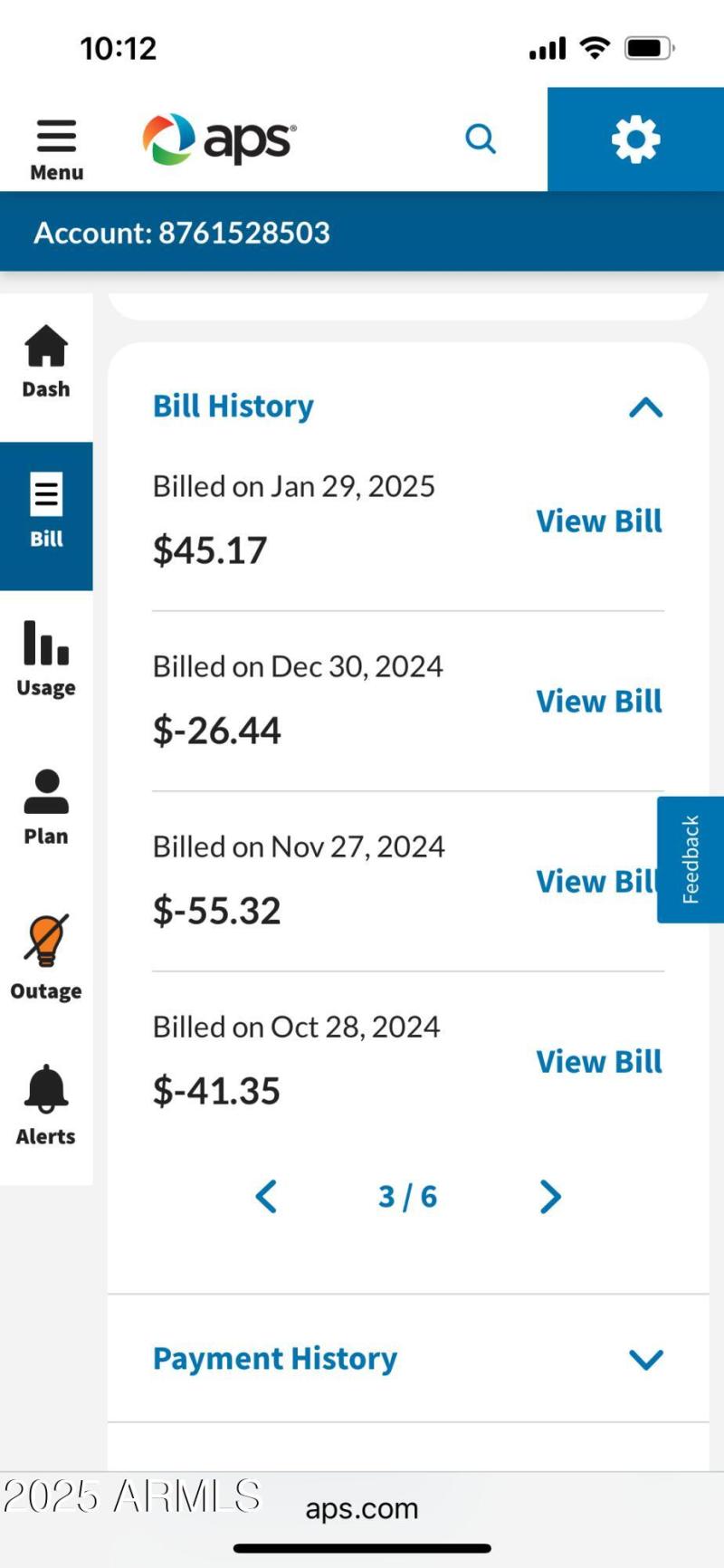The image size is (724, 1568).
Task: View the Alerts tab
Action: click(x=46, y=1104)
